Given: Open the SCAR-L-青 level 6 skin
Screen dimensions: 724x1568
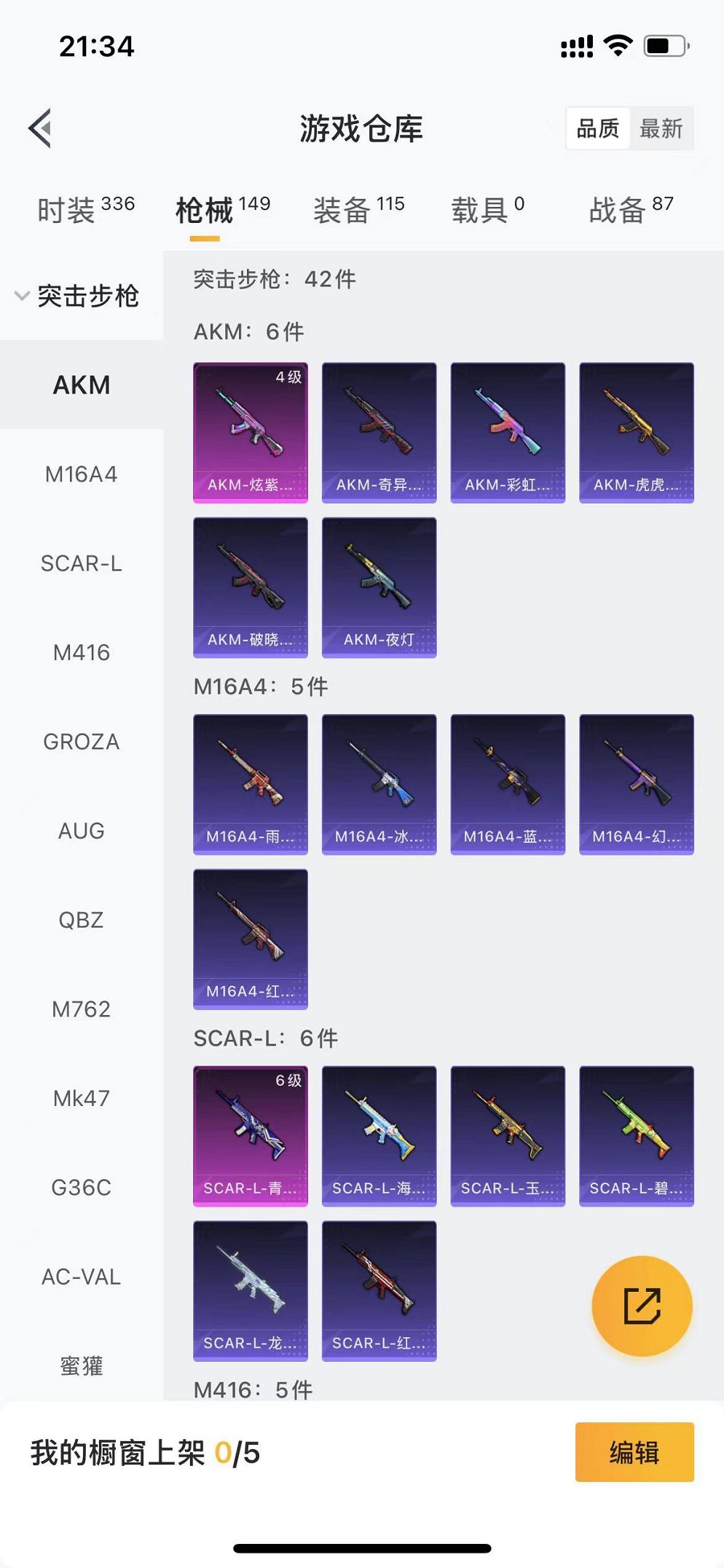Looking at the screenshot, I should [x=250, y=1136].
